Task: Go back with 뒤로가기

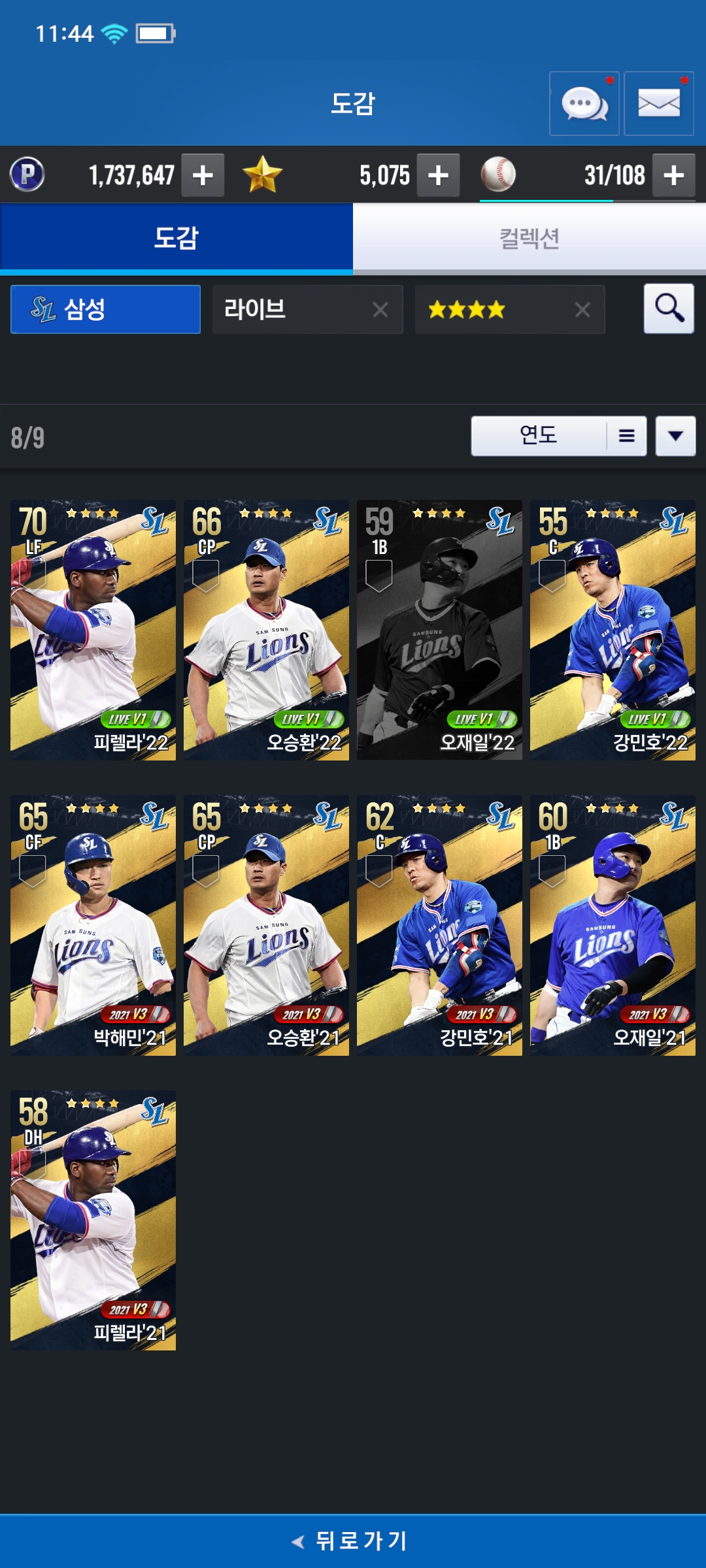Action: [353, 1541]
